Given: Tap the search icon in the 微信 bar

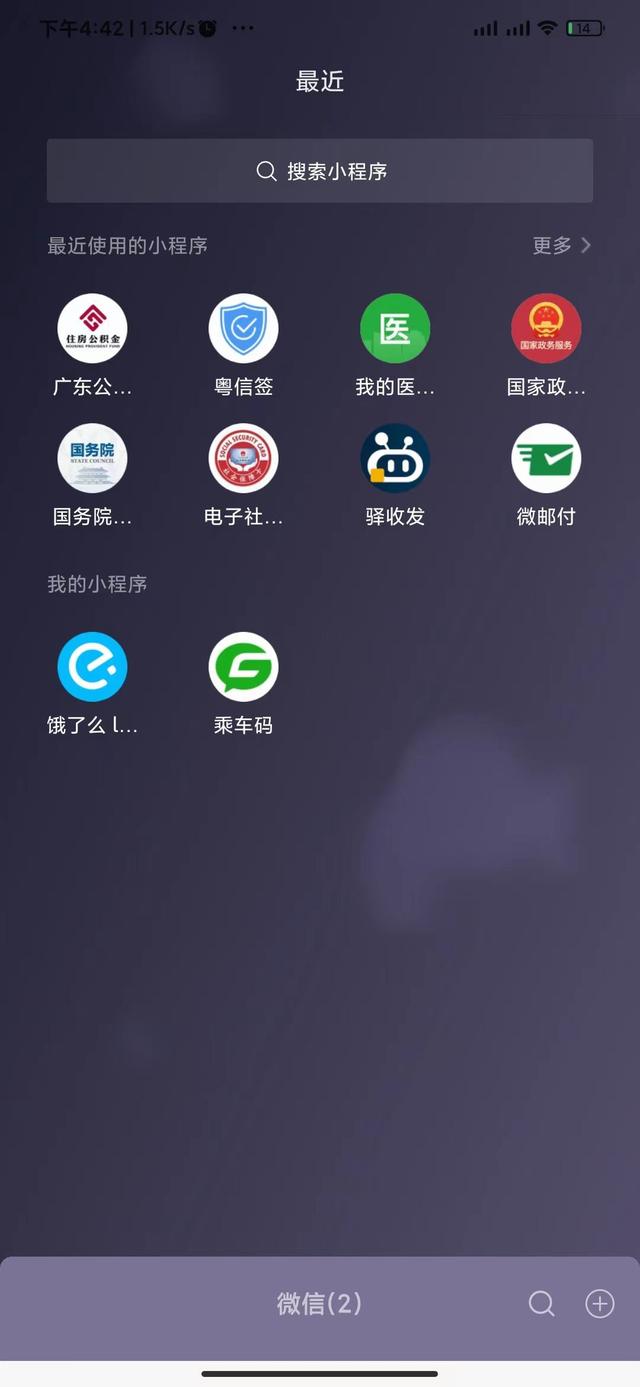Looking at the screenshot, I should click(x=541, y=1303).
